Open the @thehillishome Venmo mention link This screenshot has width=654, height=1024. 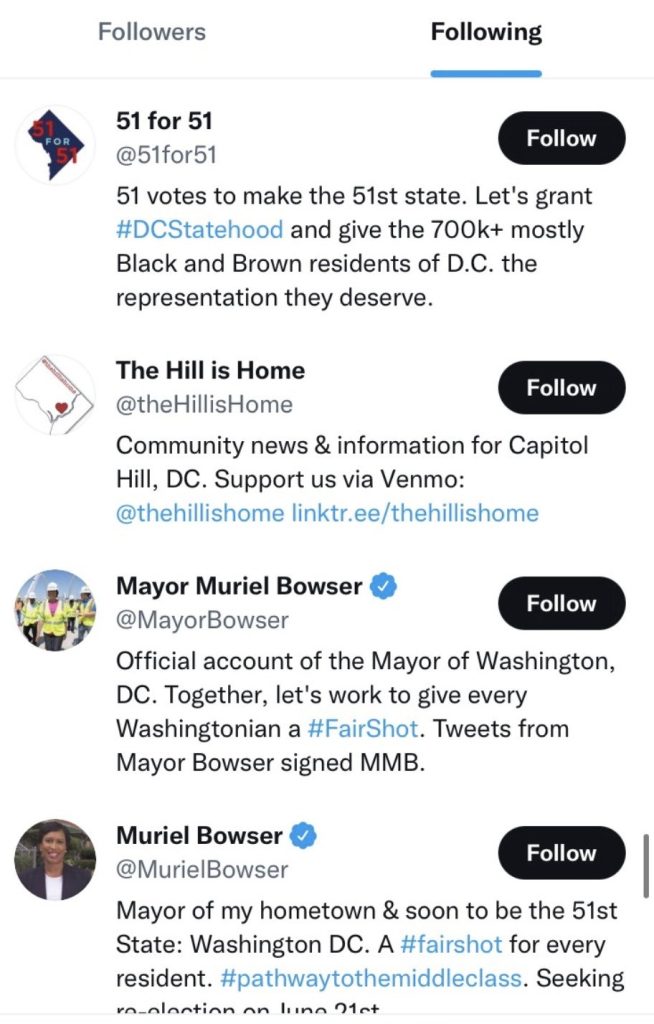tap(200, 513)
